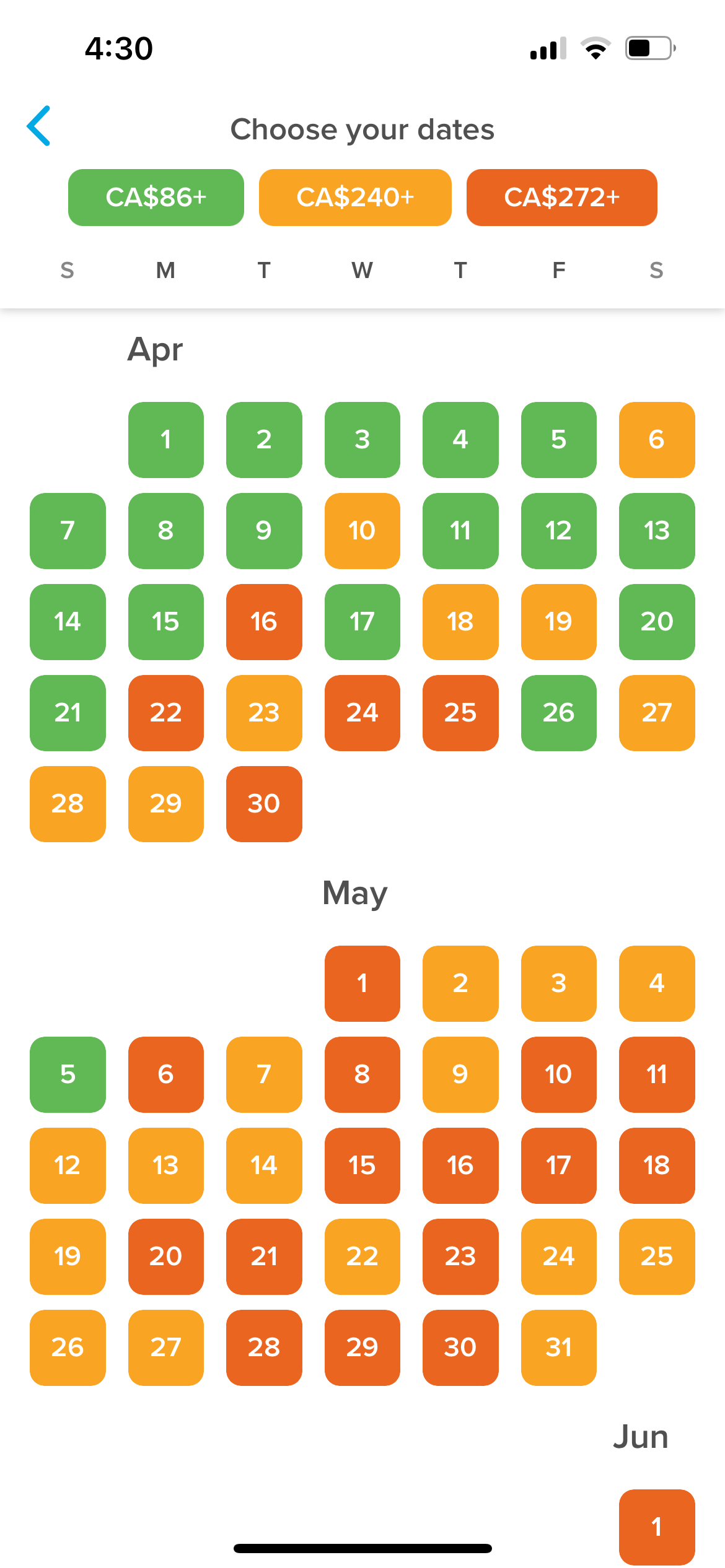The width and height of the screenshot is (725, 1568).
Task: Choose April 16, an orange date
Action: pyautogui.click(x=263, y=622)
